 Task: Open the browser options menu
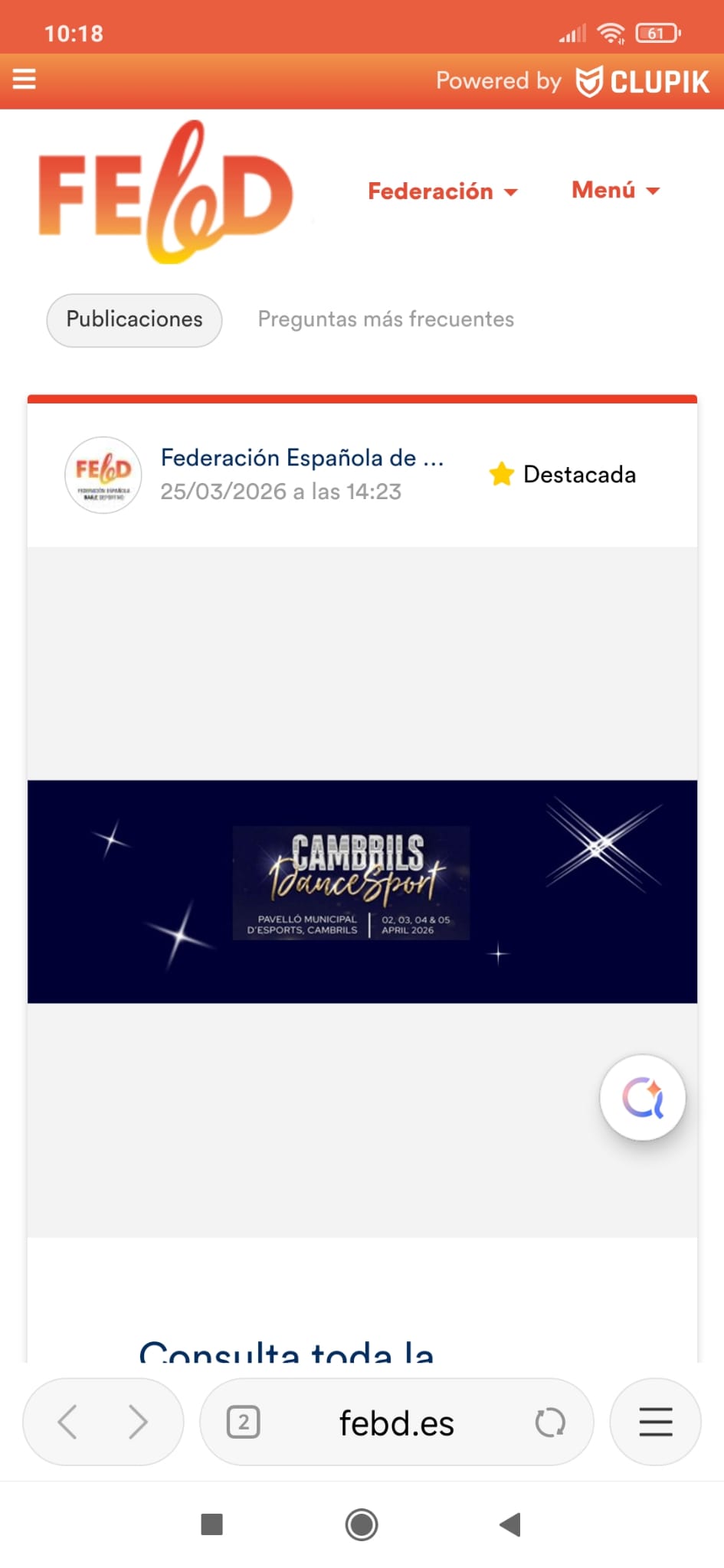coord(655,1422)
